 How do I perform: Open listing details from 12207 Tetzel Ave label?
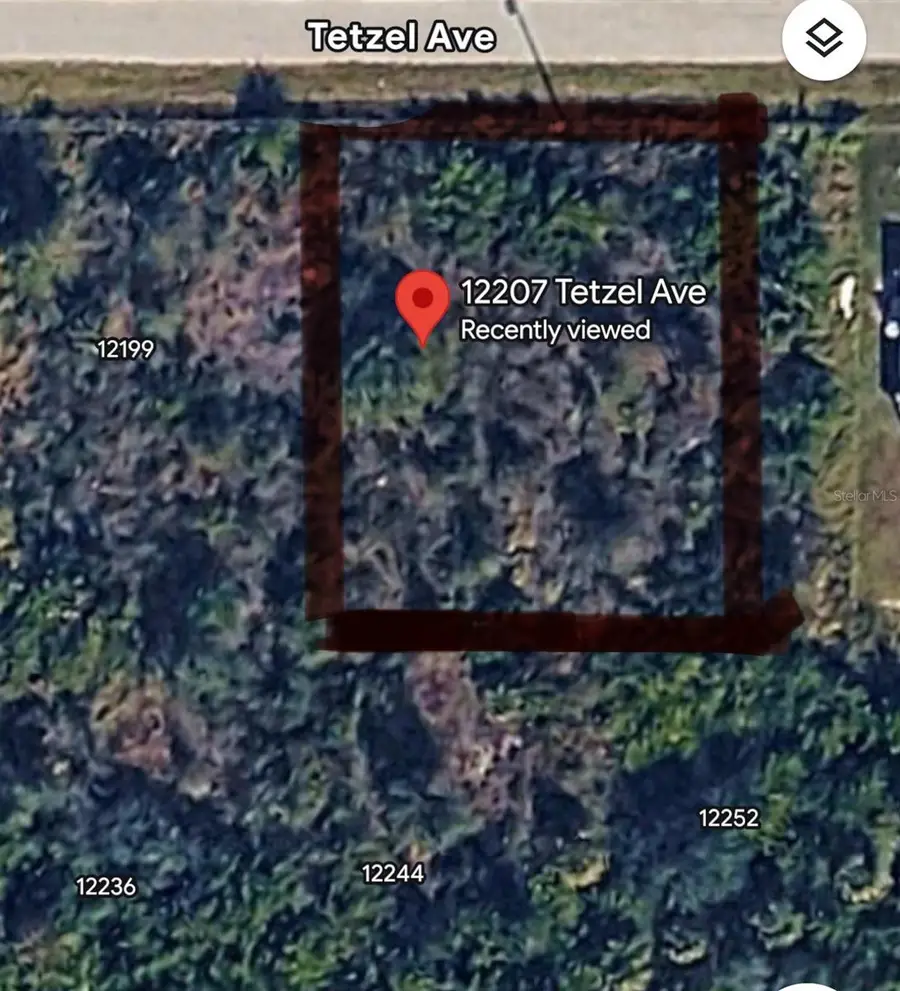pyautogui.click(x=582, y=294)
